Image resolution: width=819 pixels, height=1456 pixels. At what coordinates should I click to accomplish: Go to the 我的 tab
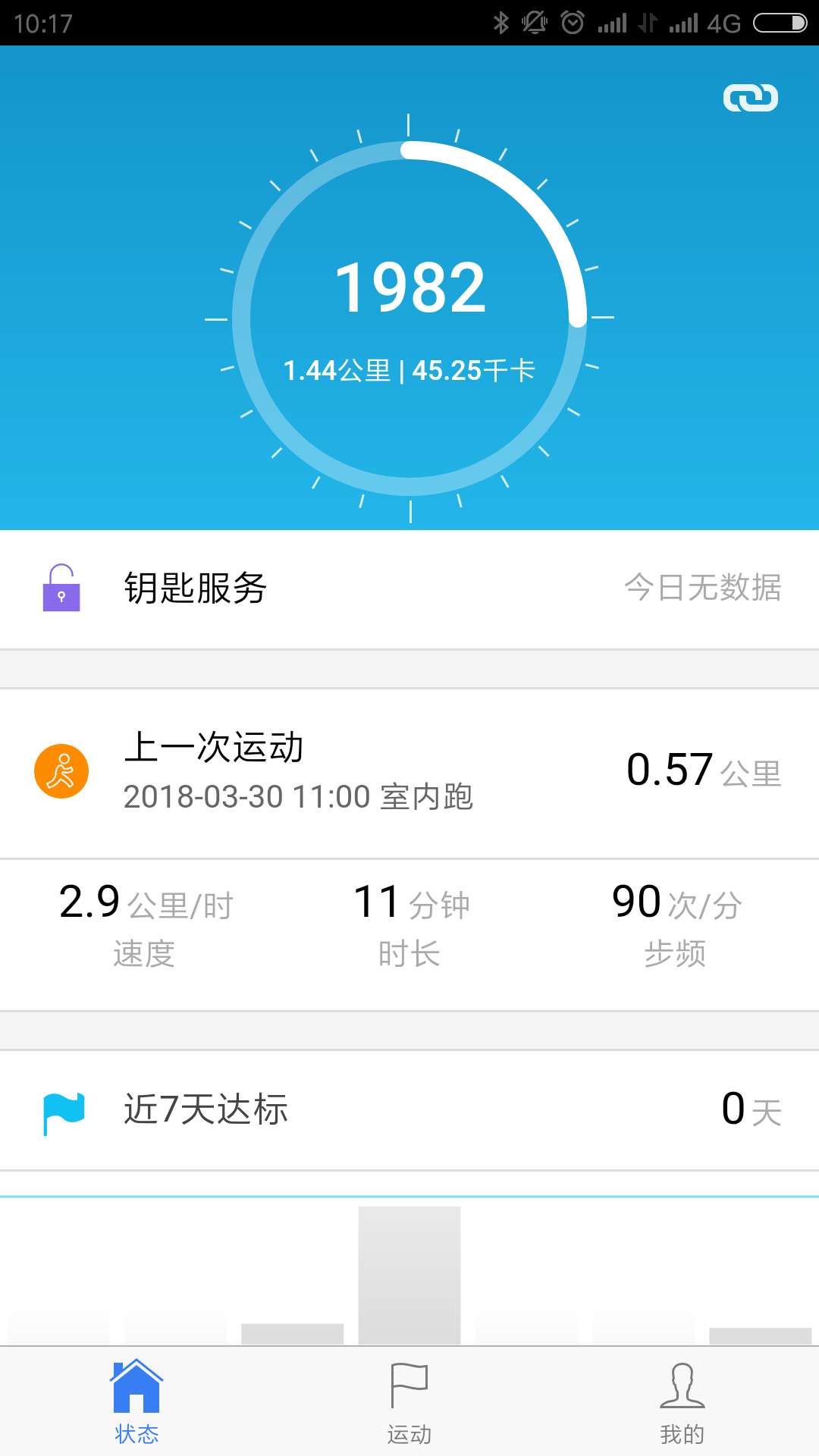coord(682,1403)
